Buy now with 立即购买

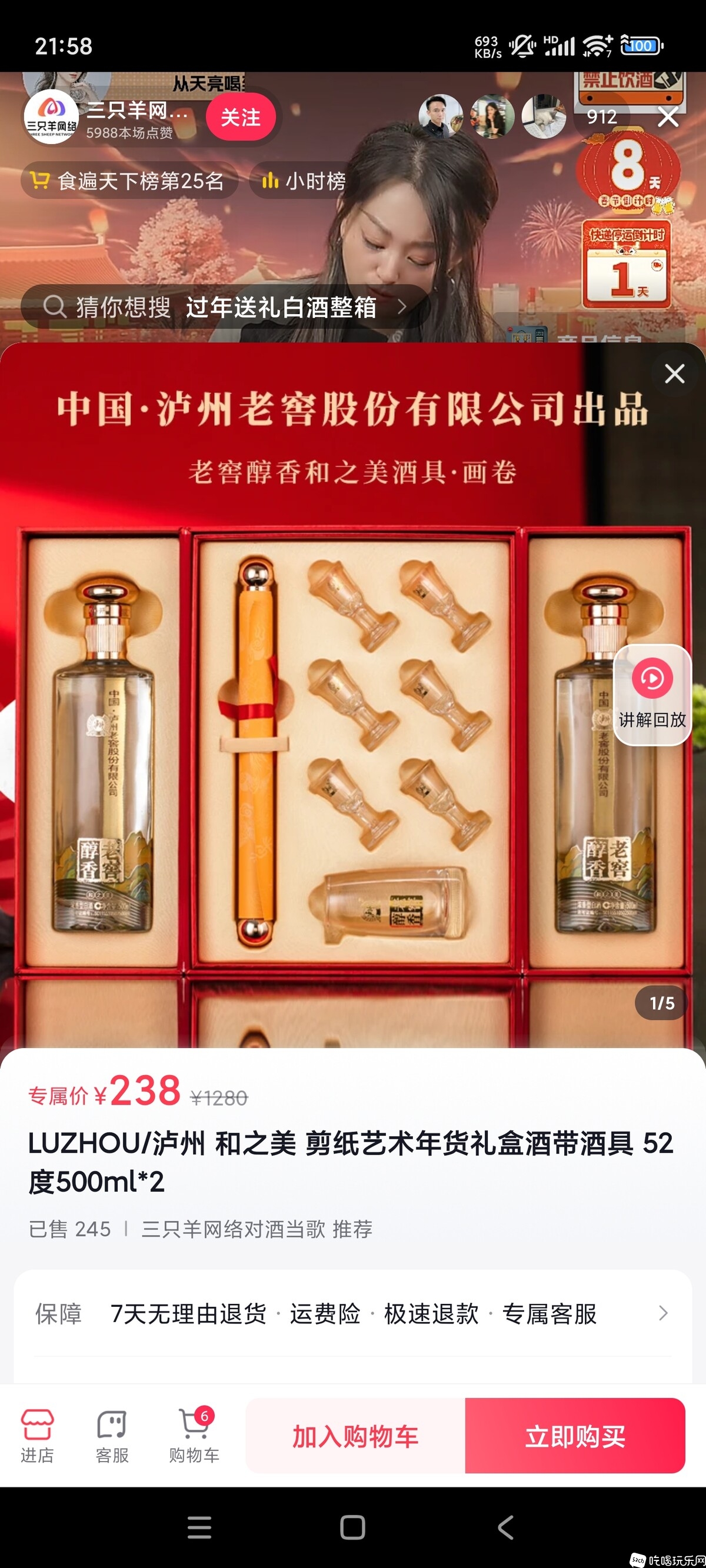coord(575,1436)
